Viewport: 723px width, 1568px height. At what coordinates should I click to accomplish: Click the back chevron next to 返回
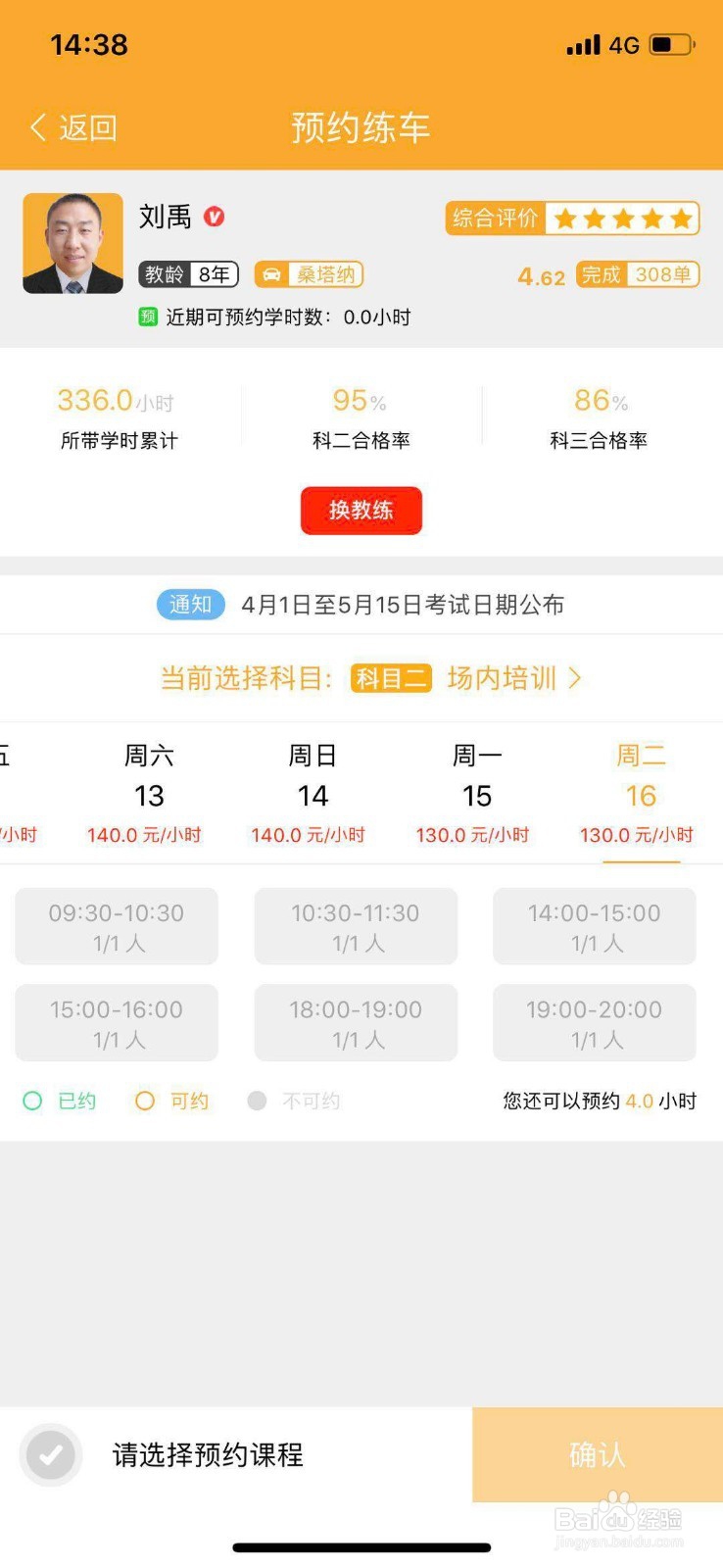click(37, 127)
